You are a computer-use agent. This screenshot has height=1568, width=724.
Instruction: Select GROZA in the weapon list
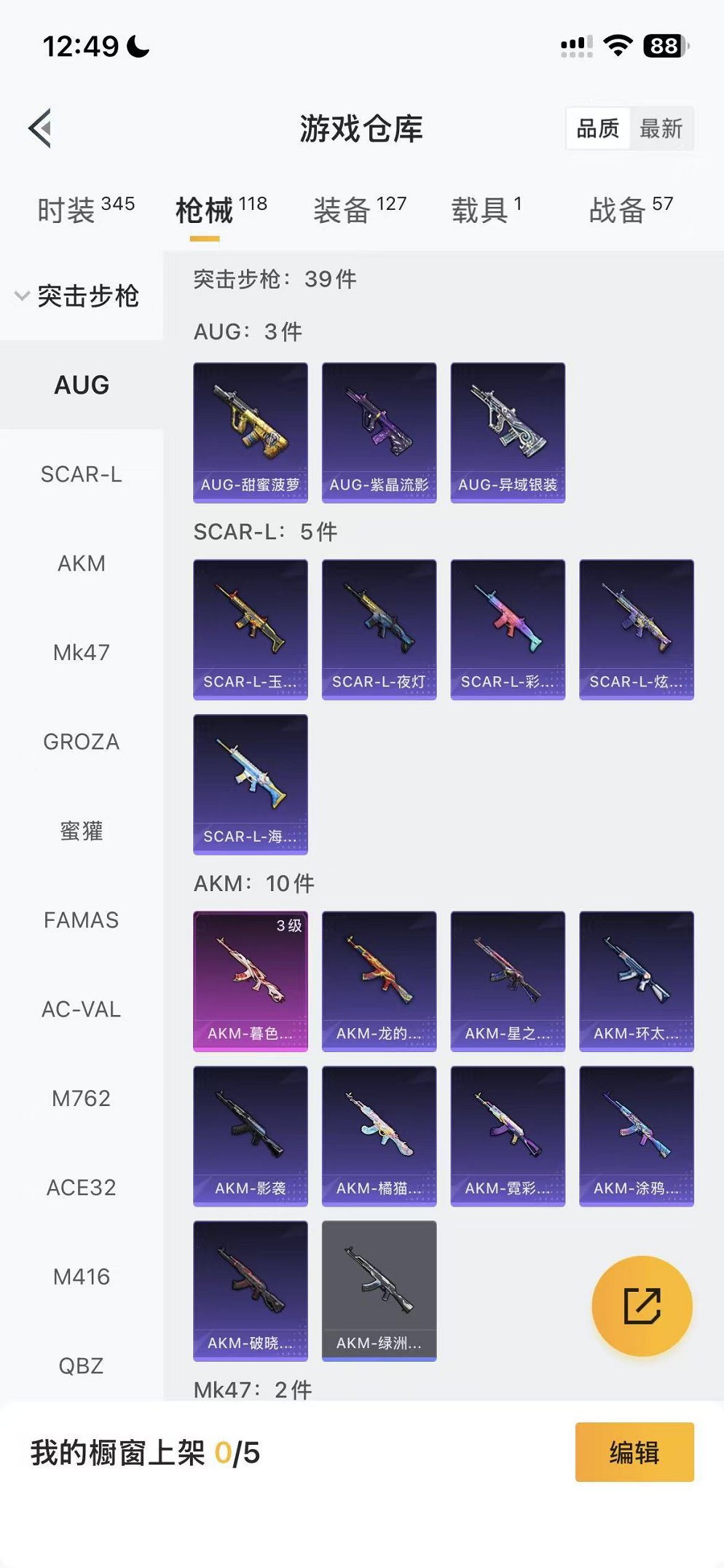click(81, 742)
